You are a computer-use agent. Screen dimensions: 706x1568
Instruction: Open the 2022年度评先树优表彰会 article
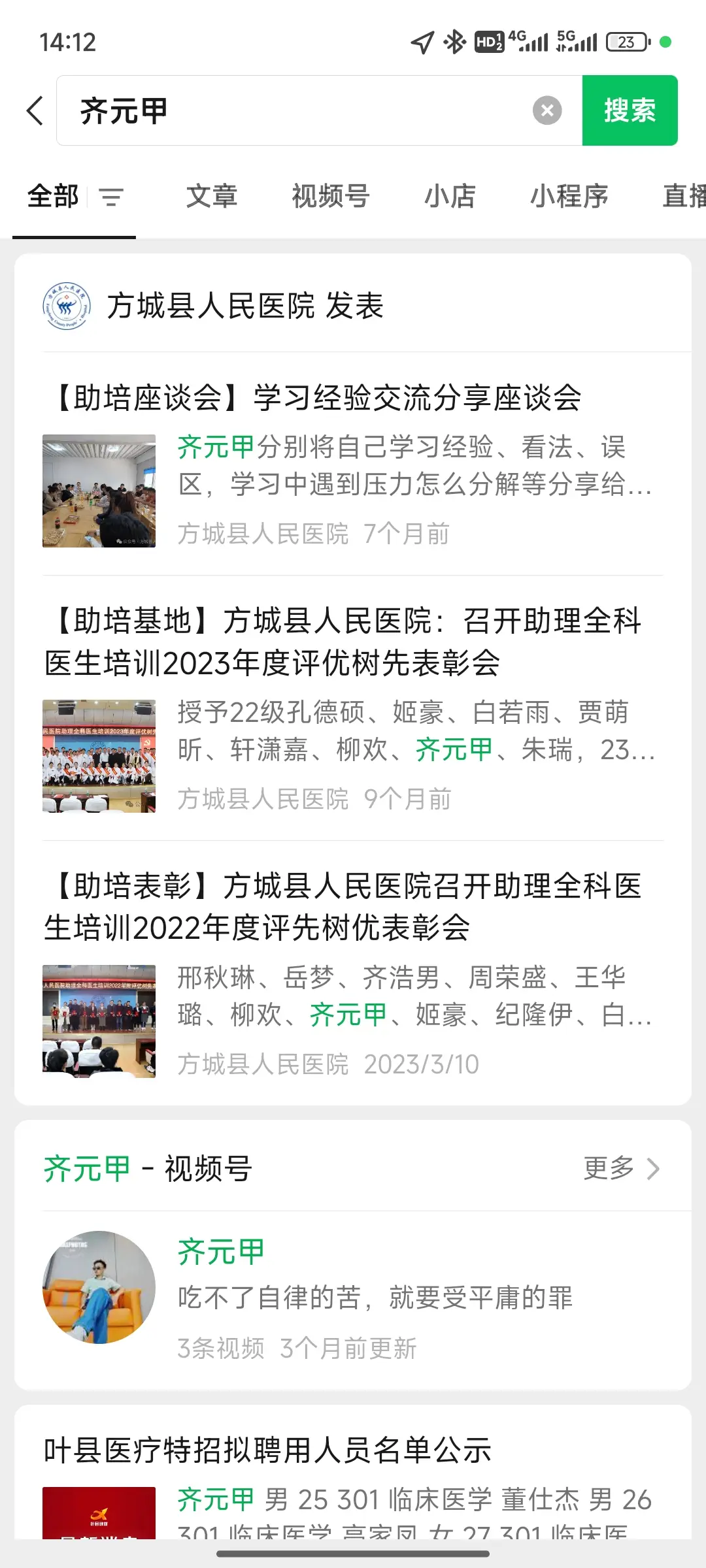(353, 973)
